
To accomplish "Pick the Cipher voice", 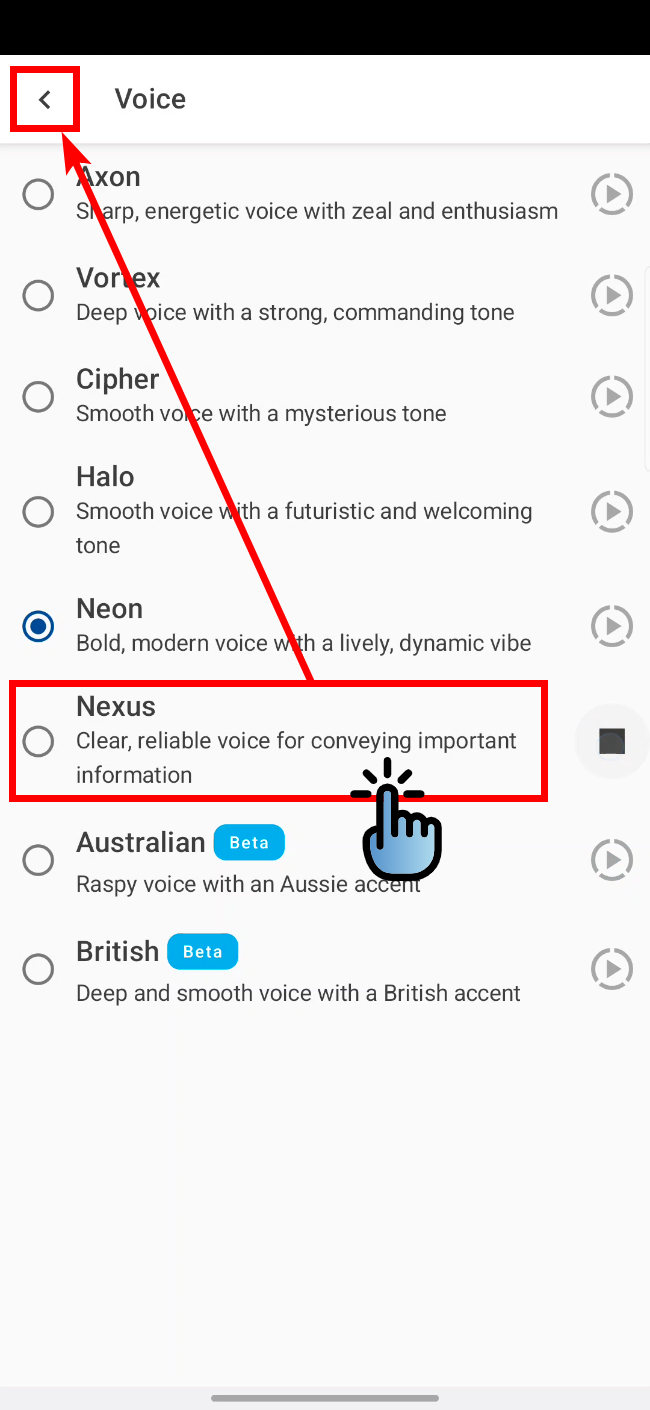I will tap(38, 396).
